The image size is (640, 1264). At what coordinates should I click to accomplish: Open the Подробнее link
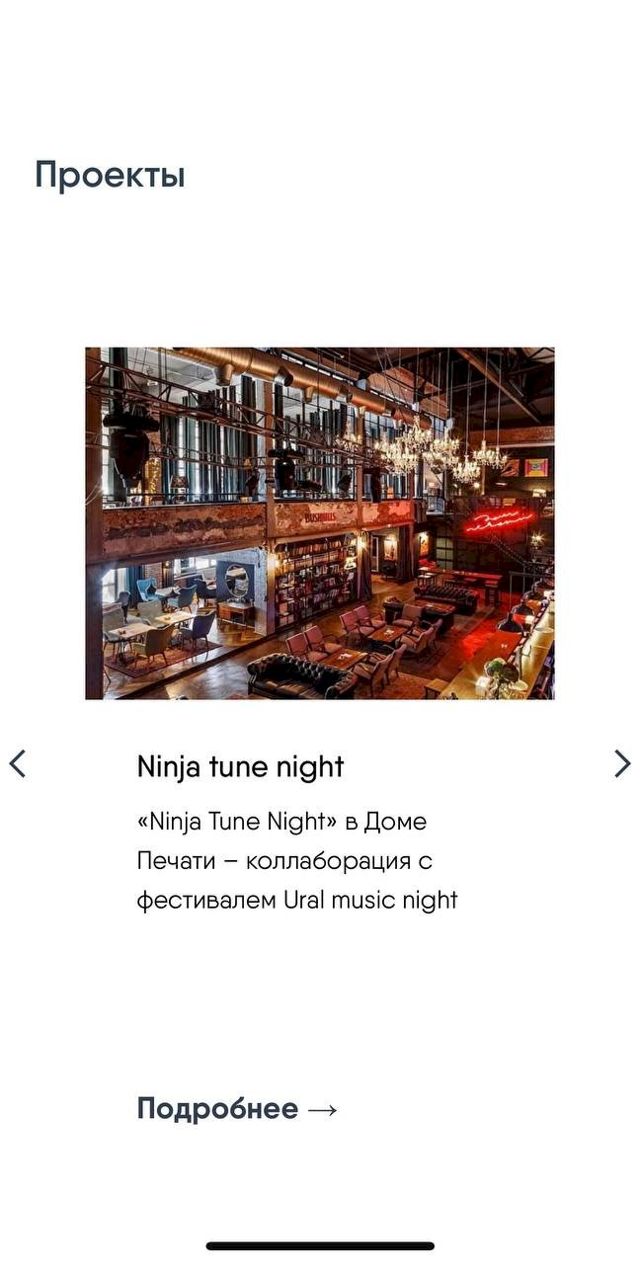tap(237, 1108)
